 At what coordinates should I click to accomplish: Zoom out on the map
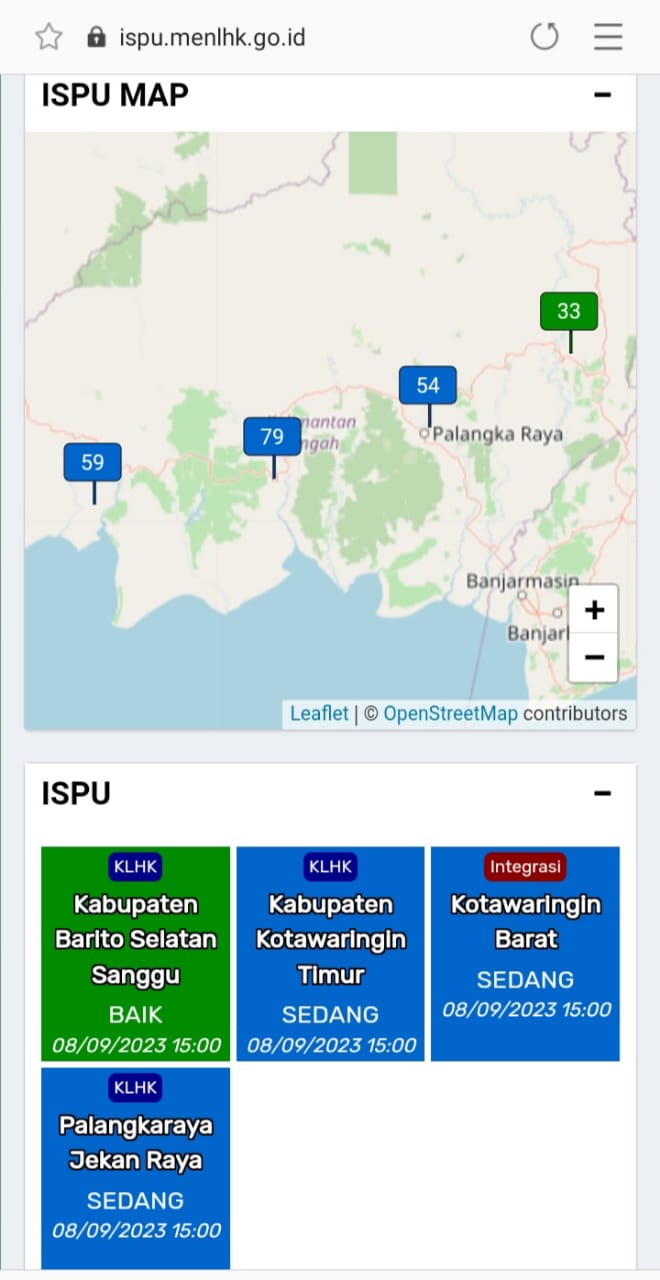coord(594,657)
